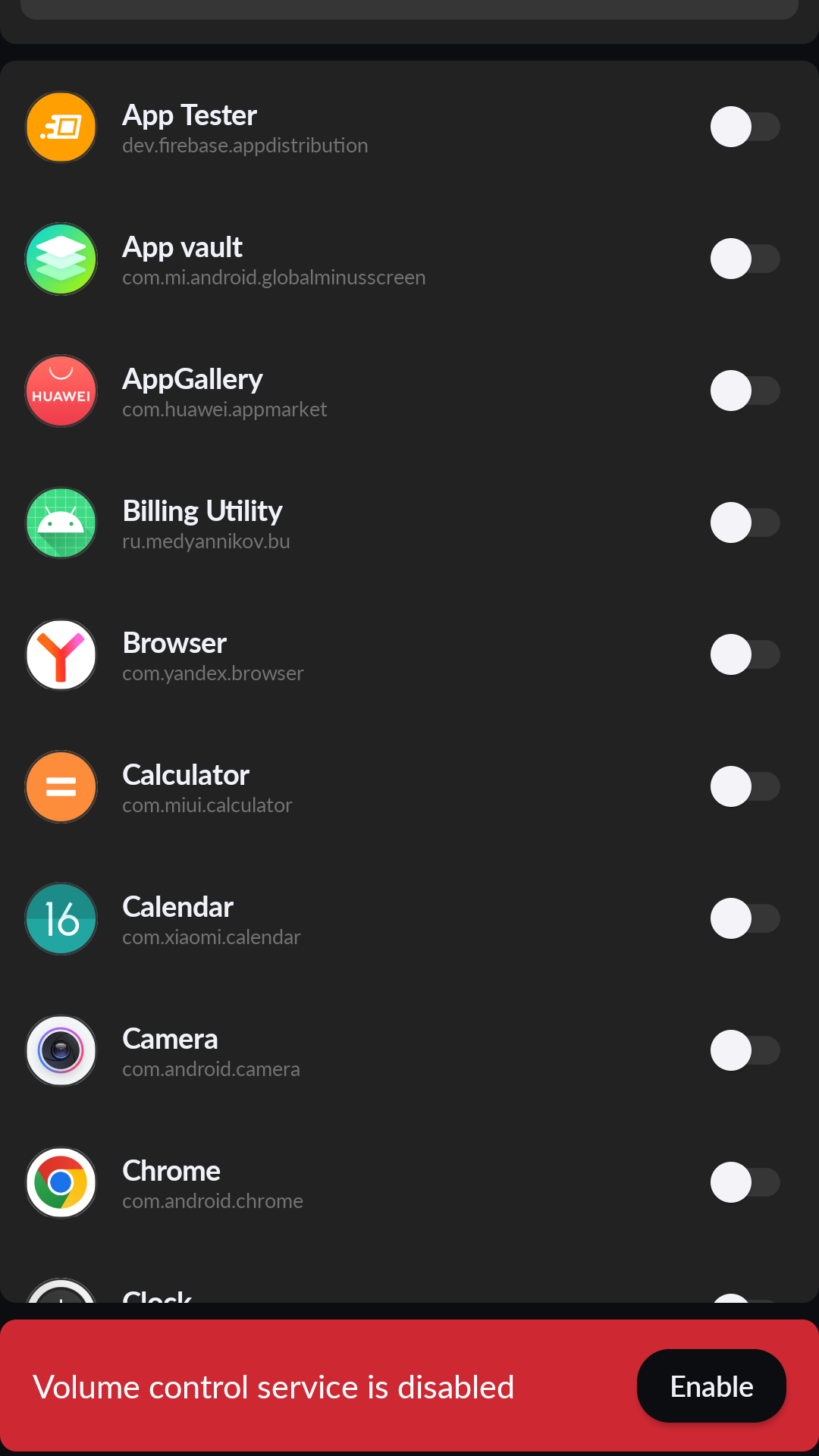Enable the AppGallery toggle

point(745,391)
